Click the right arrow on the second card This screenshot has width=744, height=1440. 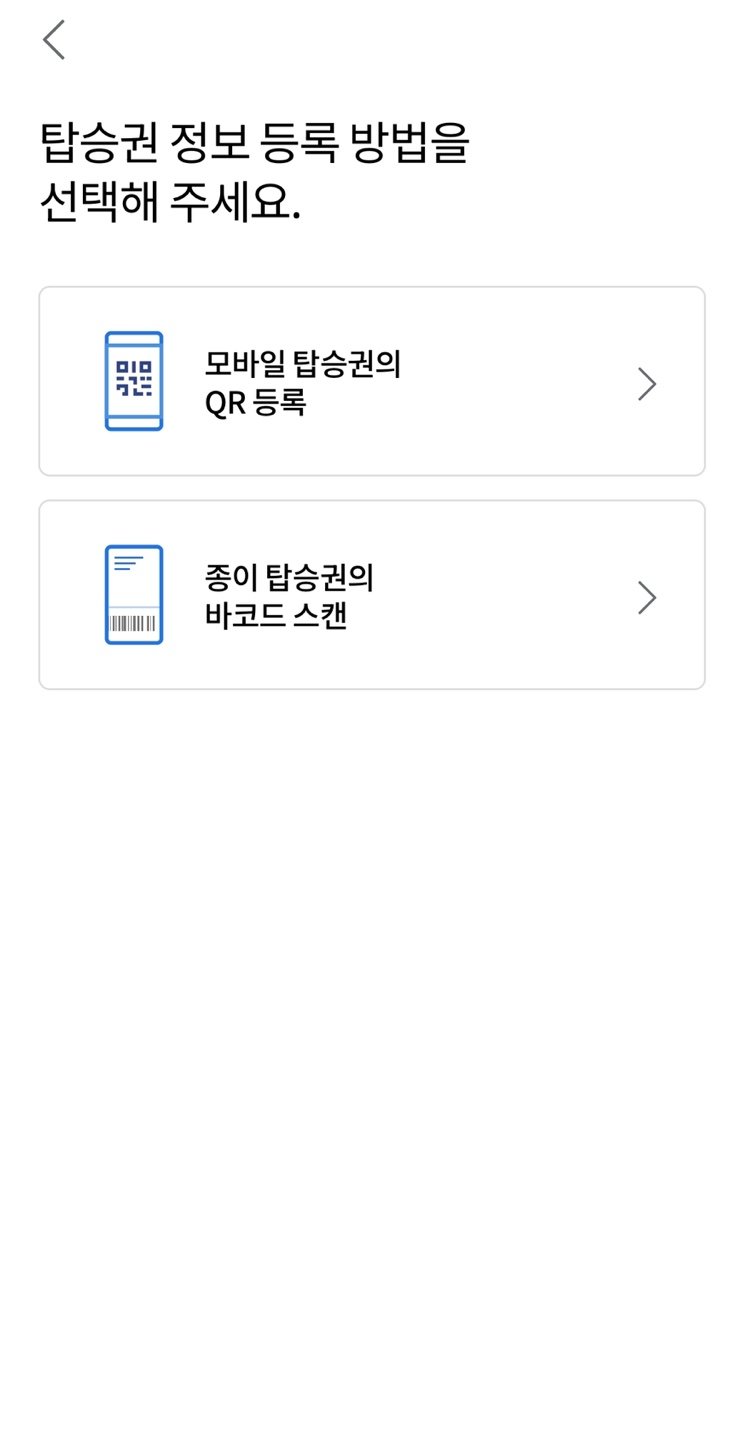[x=647, y=596]
